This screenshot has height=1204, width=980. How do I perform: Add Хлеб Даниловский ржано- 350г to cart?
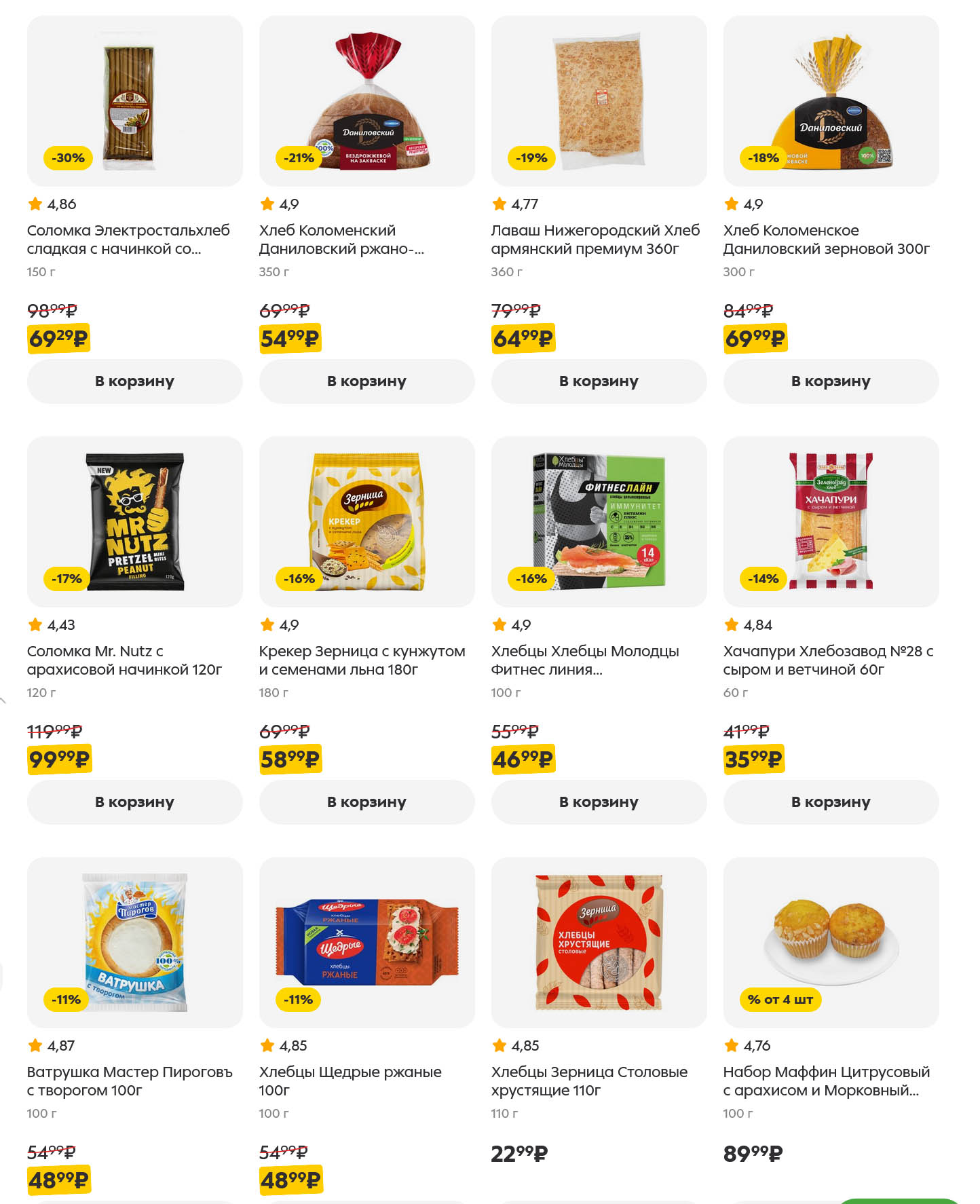coord(366,381)
